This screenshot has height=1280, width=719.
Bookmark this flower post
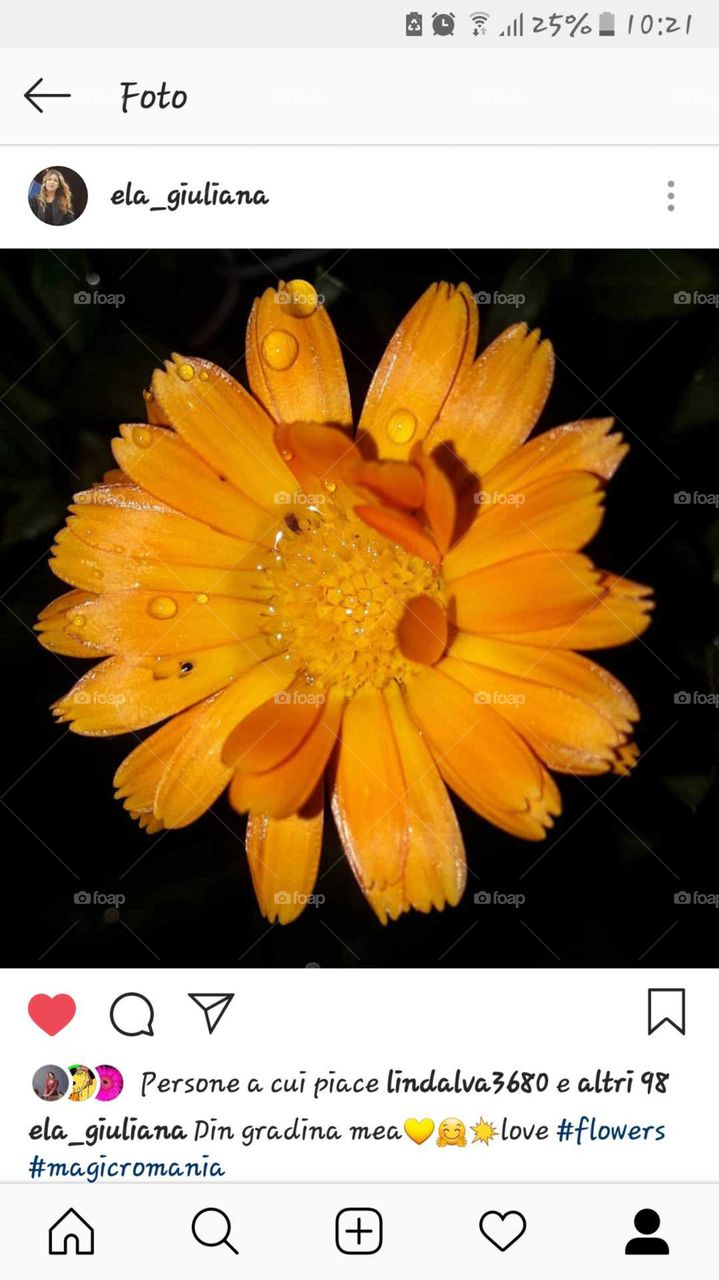pos(666,1012)
